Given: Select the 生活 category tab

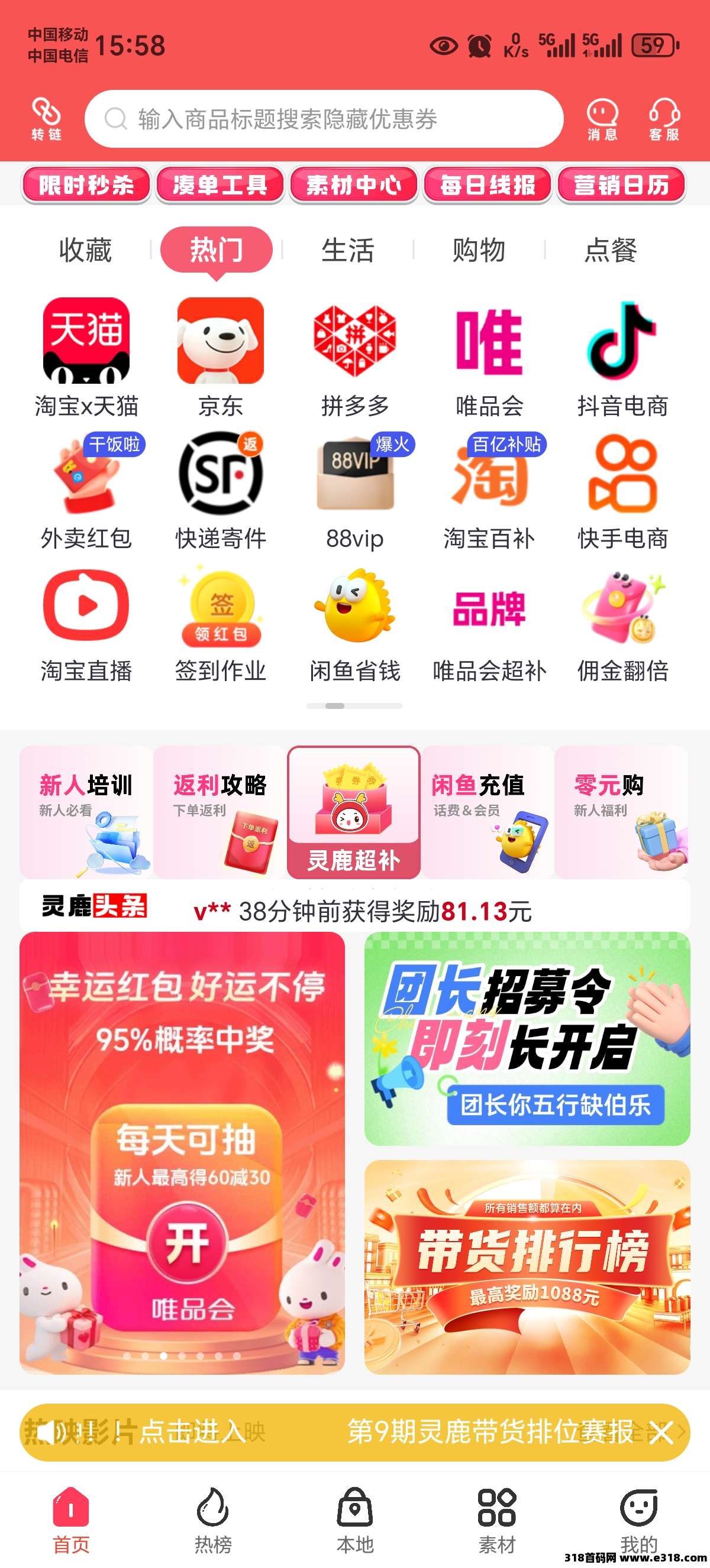Looking at the screenshot, I should pos(348,250).
